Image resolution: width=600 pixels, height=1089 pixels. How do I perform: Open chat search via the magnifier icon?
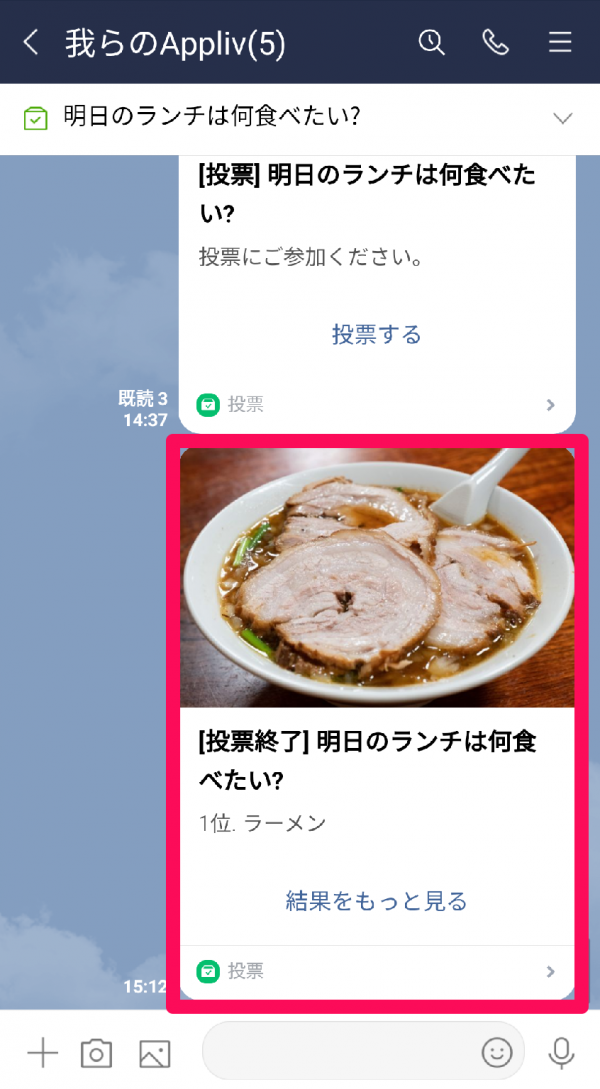coord(432,42)
